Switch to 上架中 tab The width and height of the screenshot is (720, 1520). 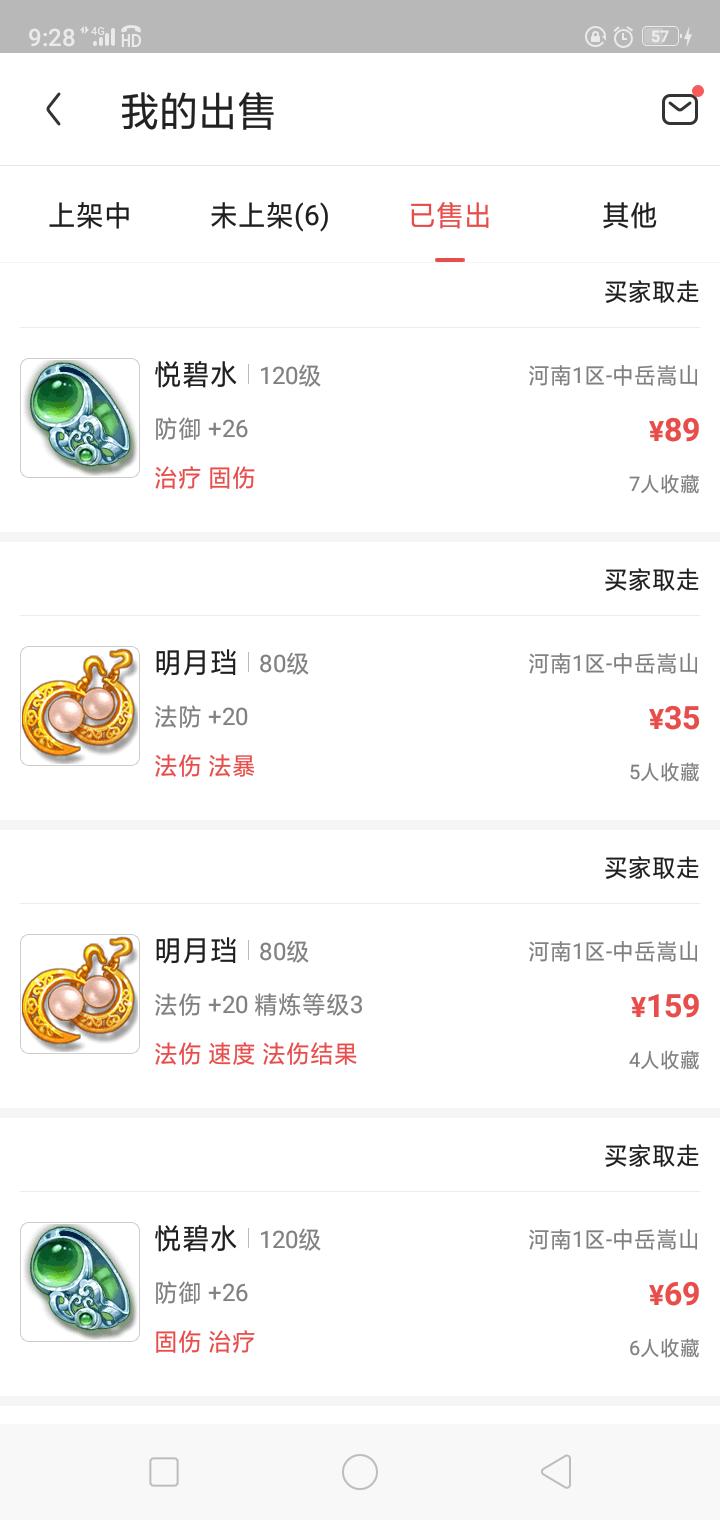[90, 215]
